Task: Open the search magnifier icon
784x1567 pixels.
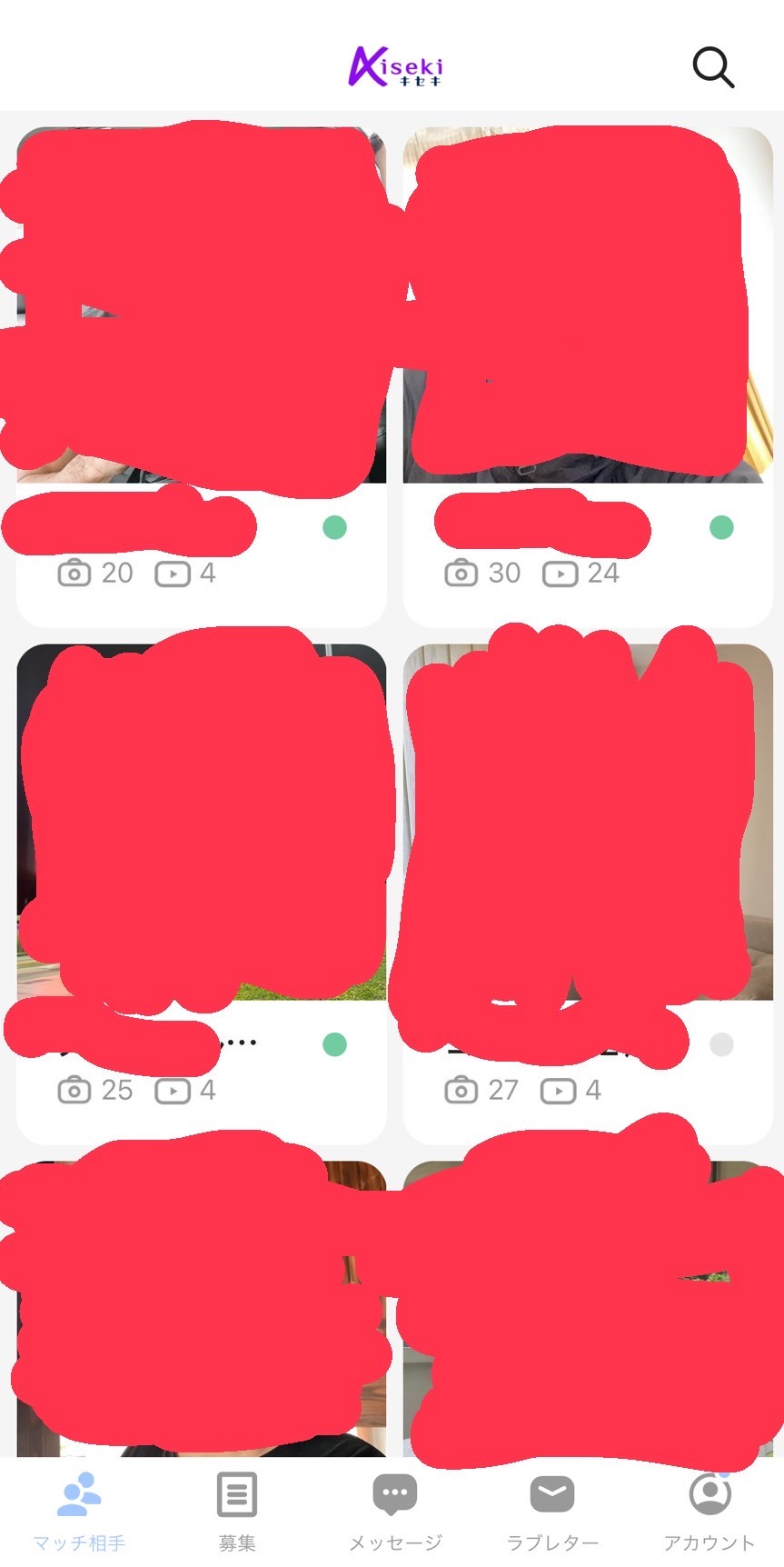Action: click(x=713, y=67)
